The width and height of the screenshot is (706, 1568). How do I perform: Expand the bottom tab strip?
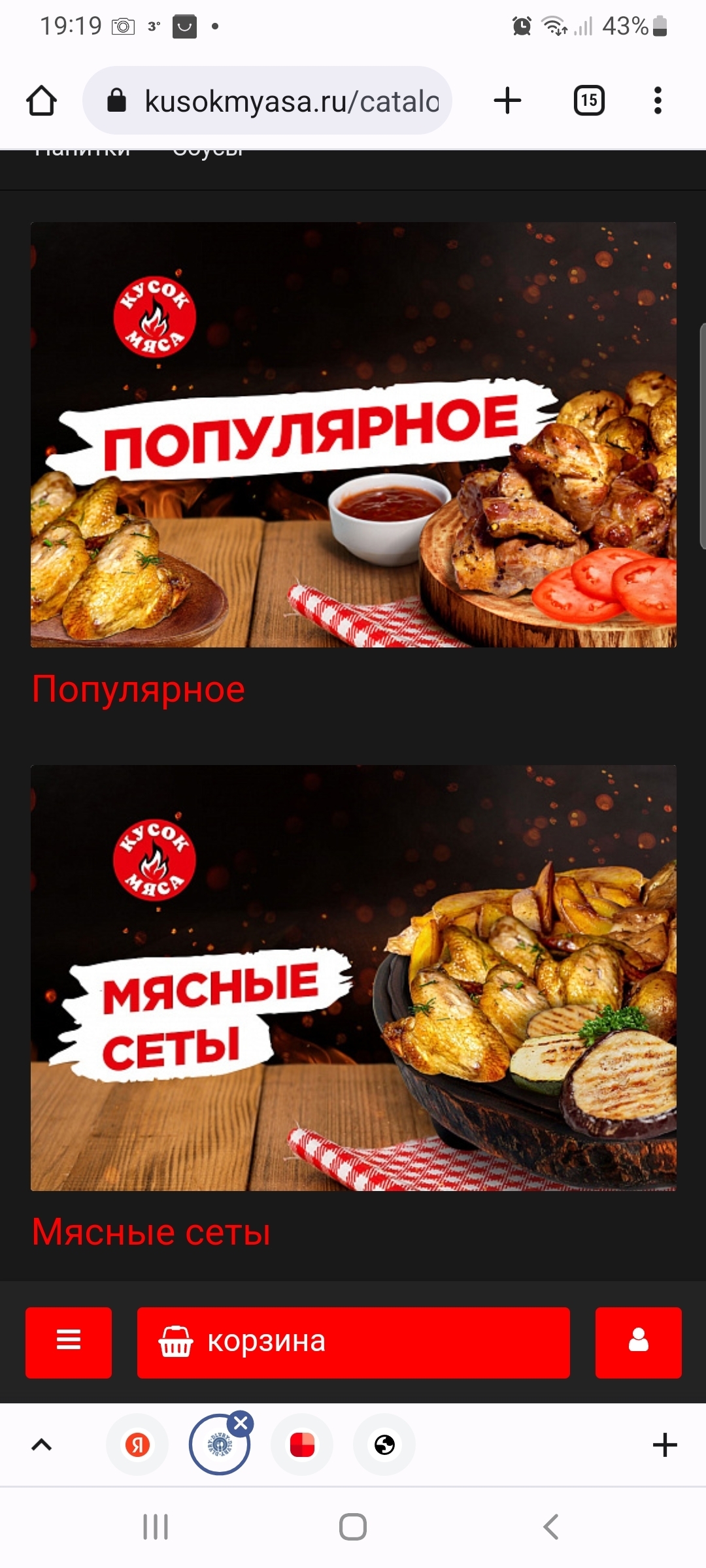42,1445
